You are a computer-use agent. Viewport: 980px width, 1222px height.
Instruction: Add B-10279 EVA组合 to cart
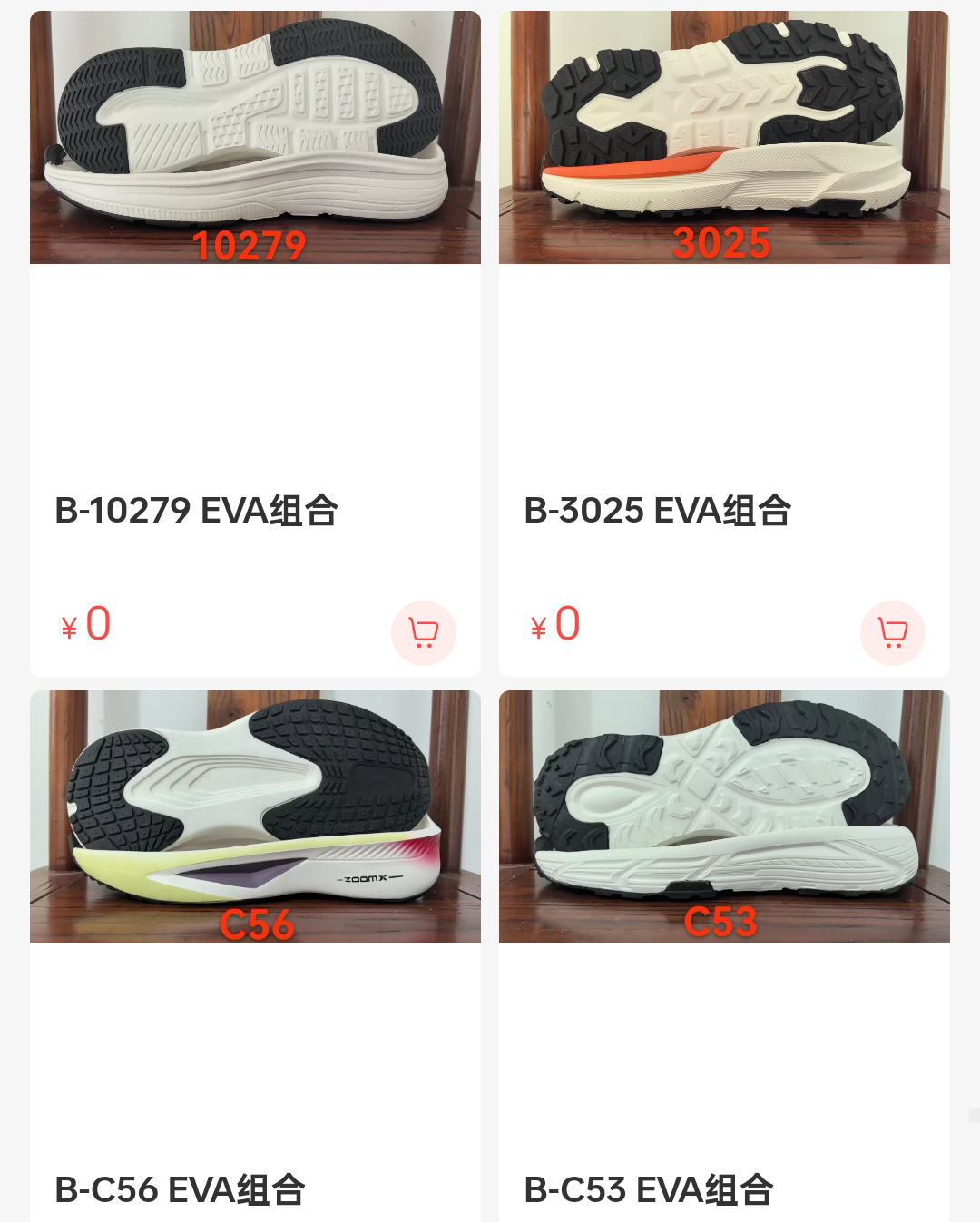click(x=423, y=632)
